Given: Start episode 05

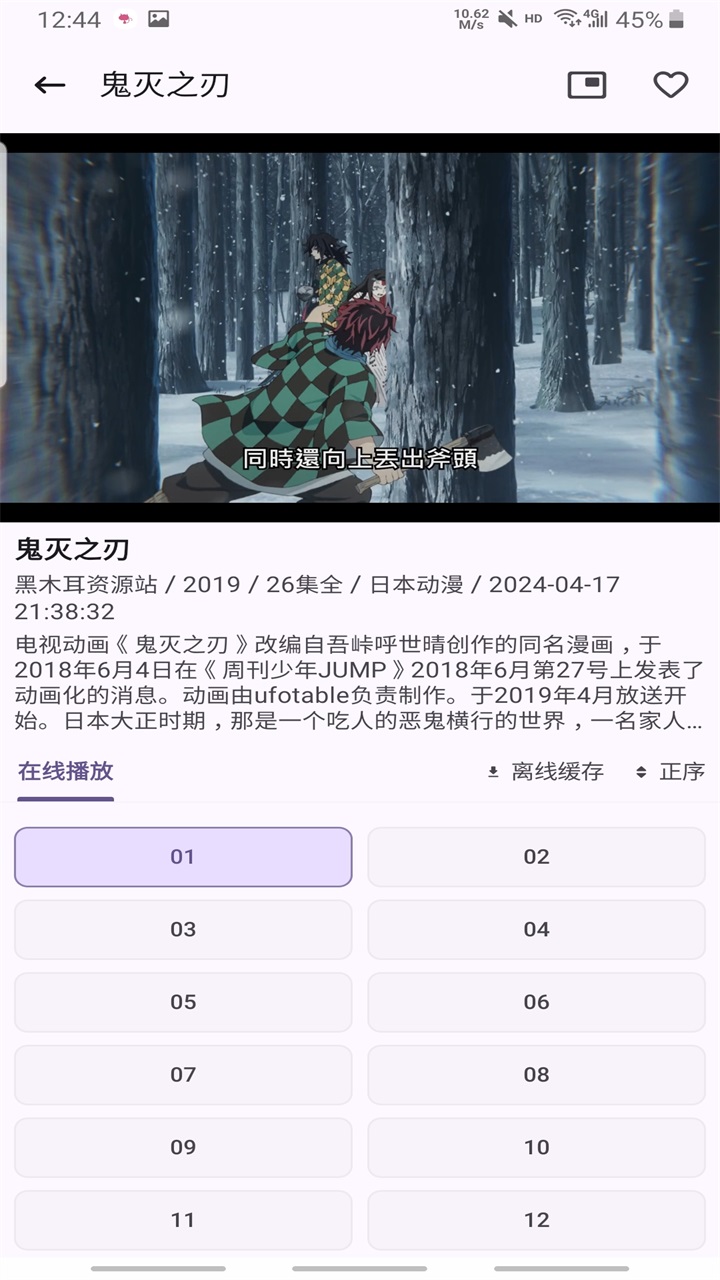Looking at the screenshot, I should 183,1002.
